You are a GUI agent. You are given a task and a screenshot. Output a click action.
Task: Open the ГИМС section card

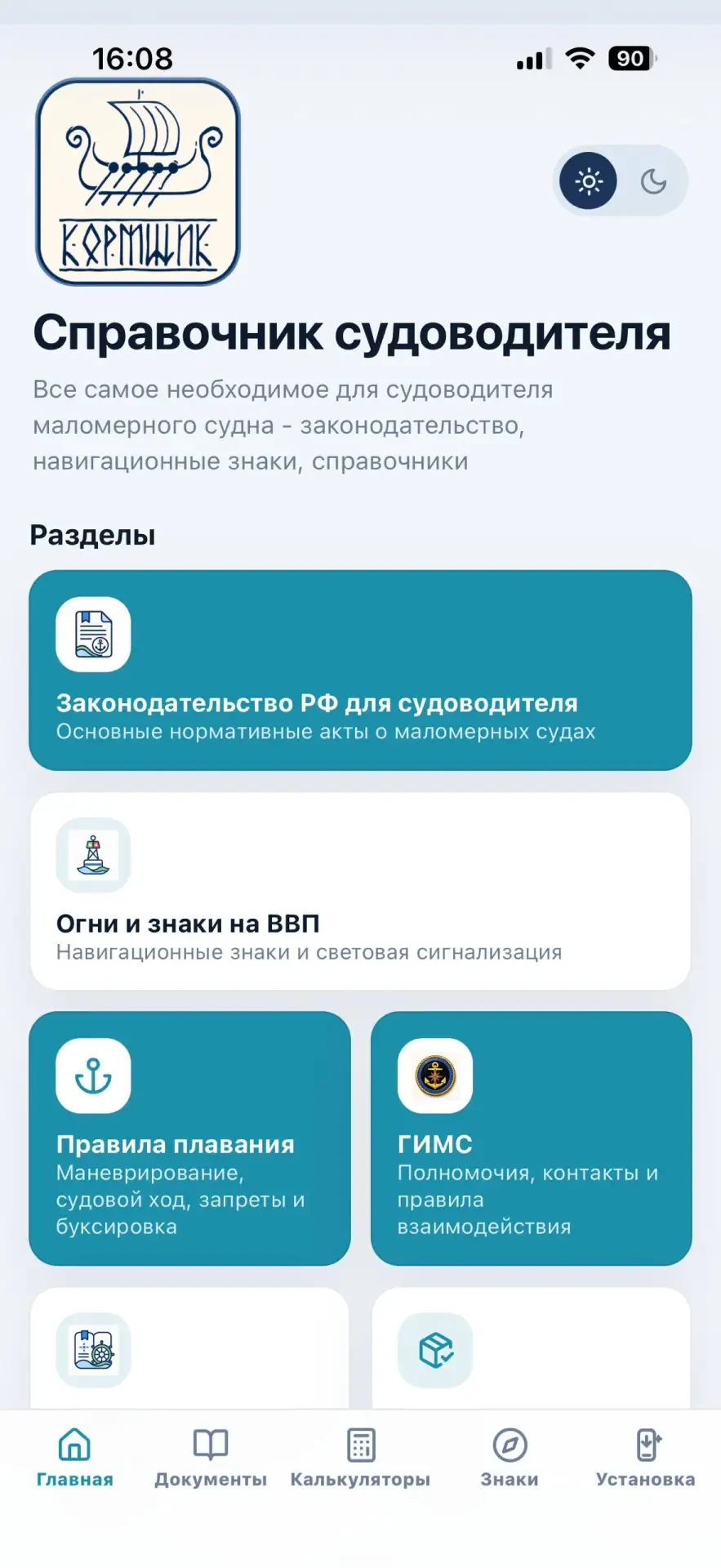tap(531, 1138)
